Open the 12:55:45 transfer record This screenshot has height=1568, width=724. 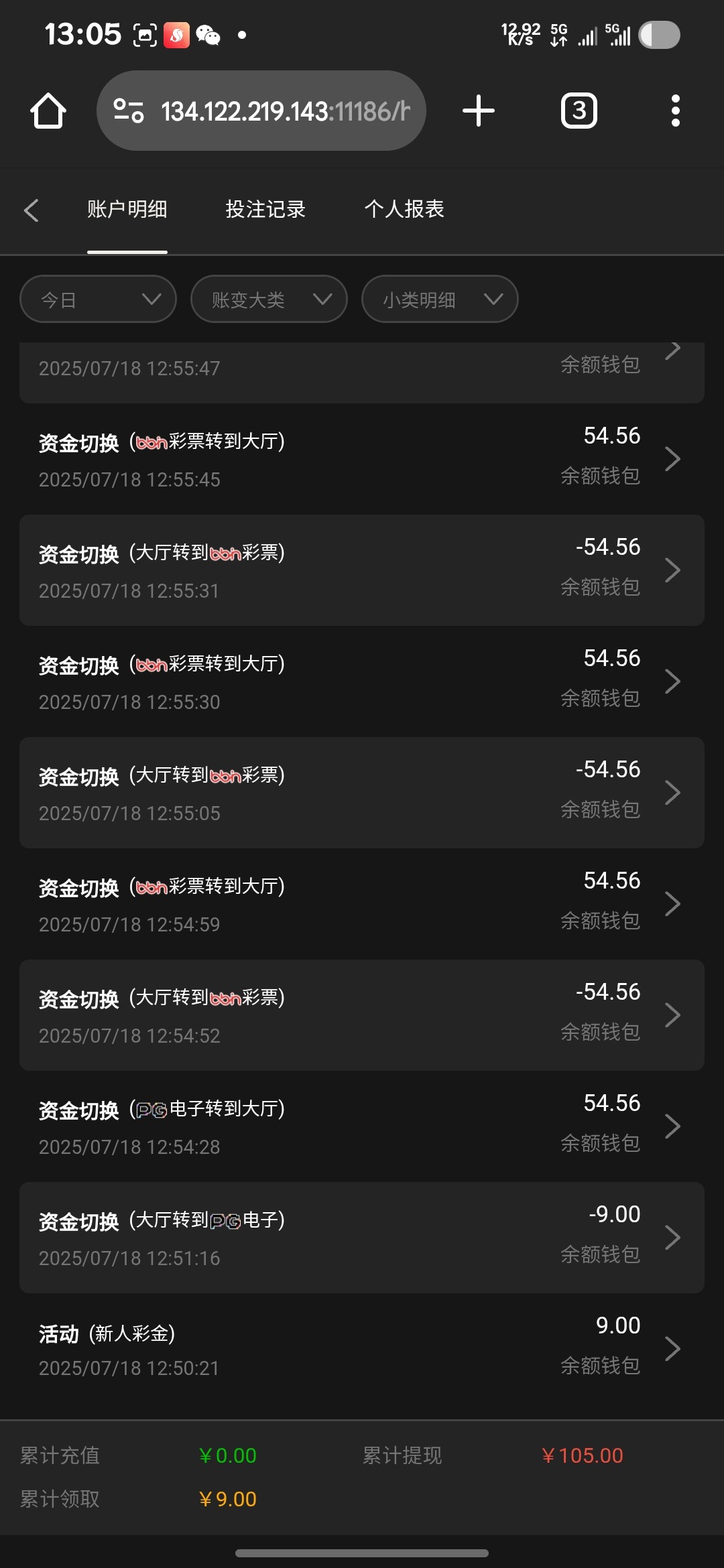pyautogui.click(x=362, y=459)
